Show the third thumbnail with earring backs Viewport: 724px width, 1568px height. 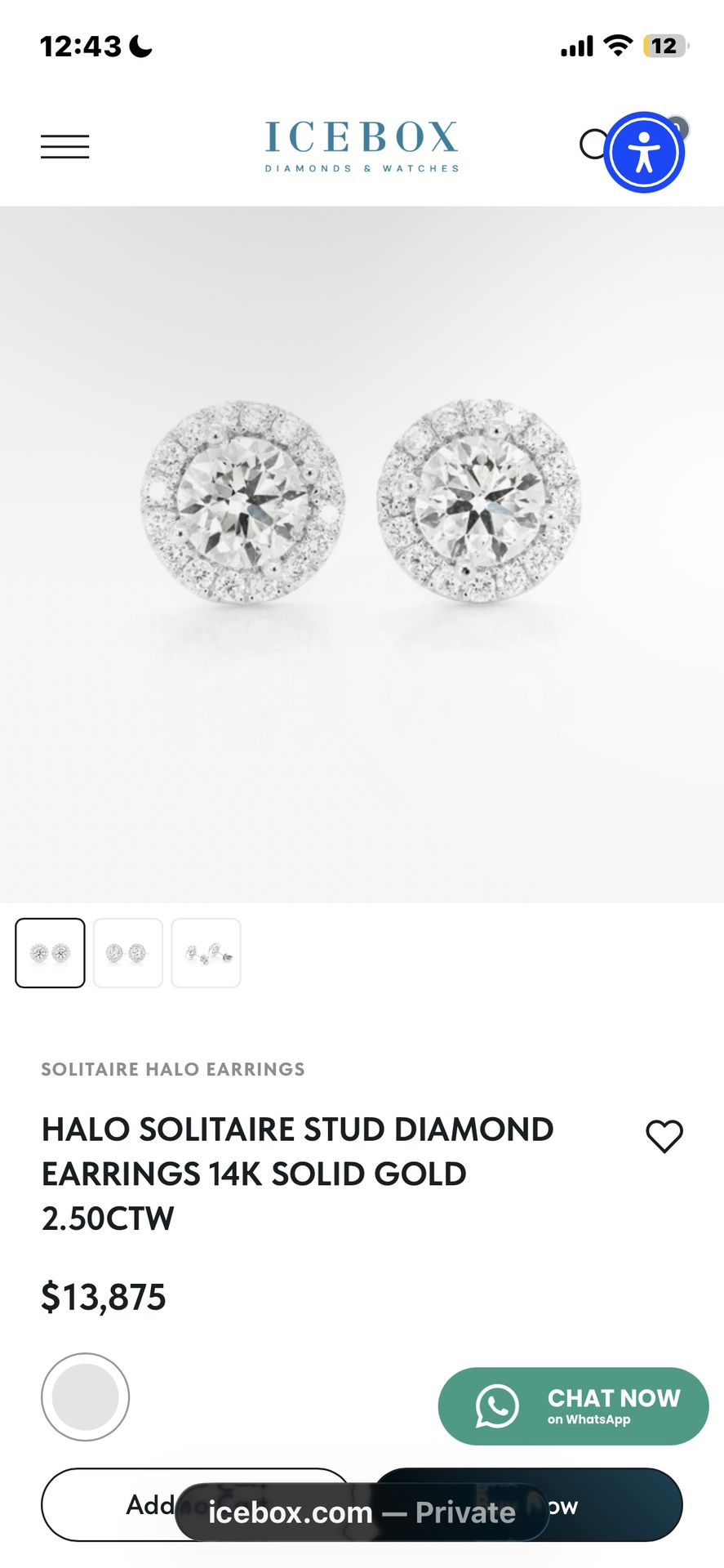click(x=206, y=953)
